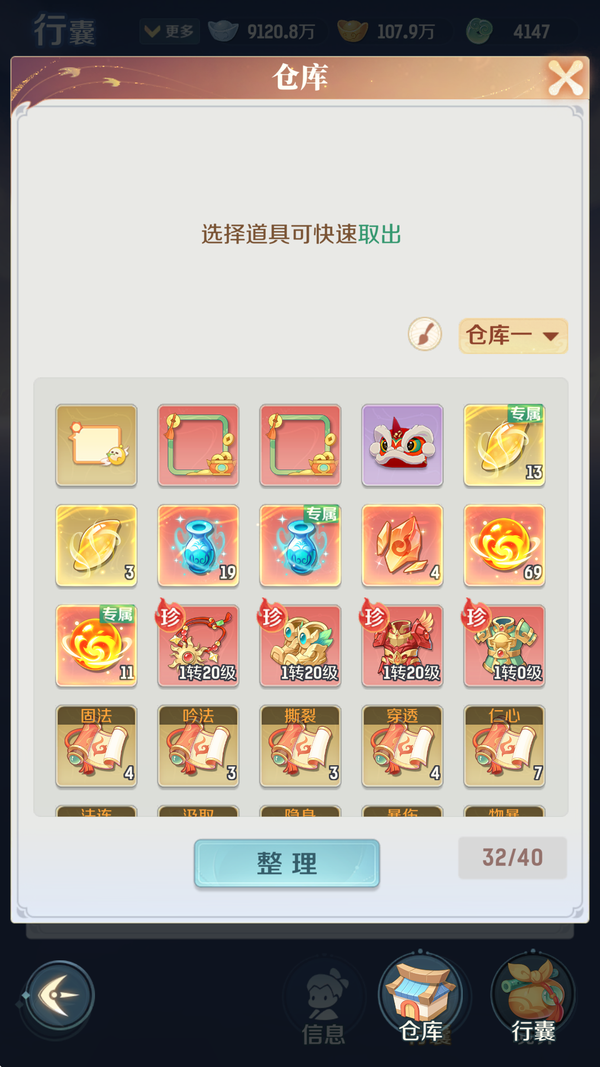
Task: Open the 仓库一 warehouse dropdown
Action: coord(513,336)
